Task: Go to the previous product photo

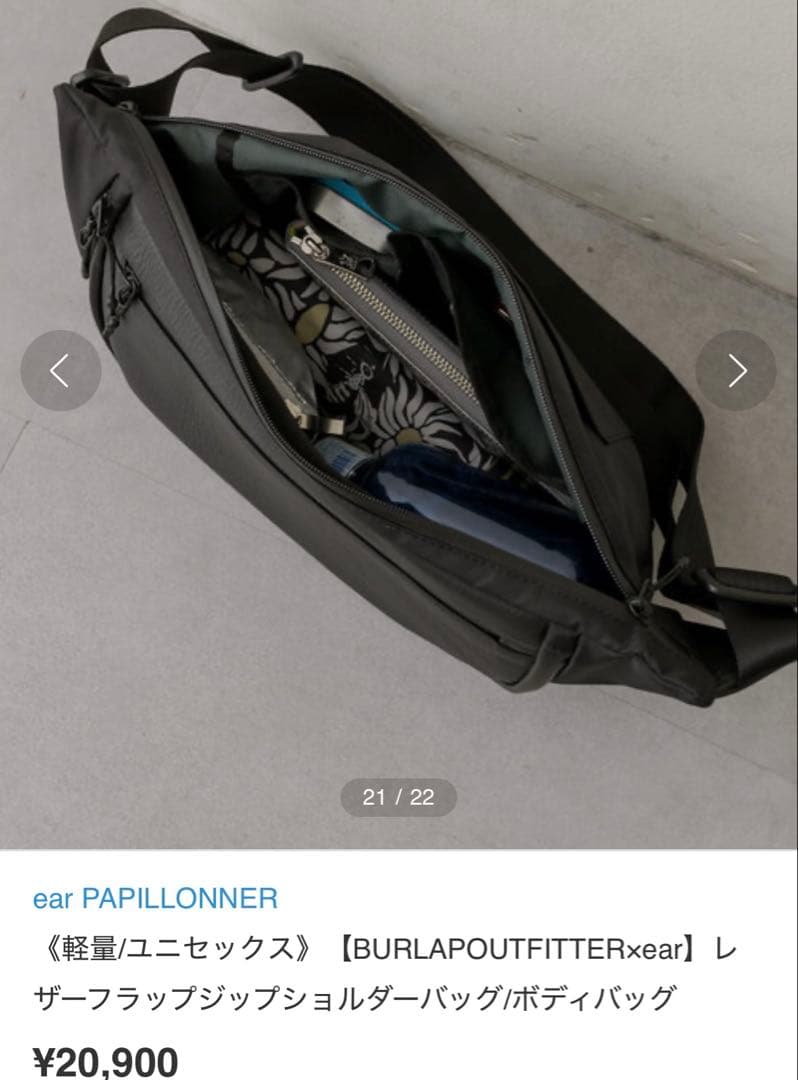Action: point(60,370)
